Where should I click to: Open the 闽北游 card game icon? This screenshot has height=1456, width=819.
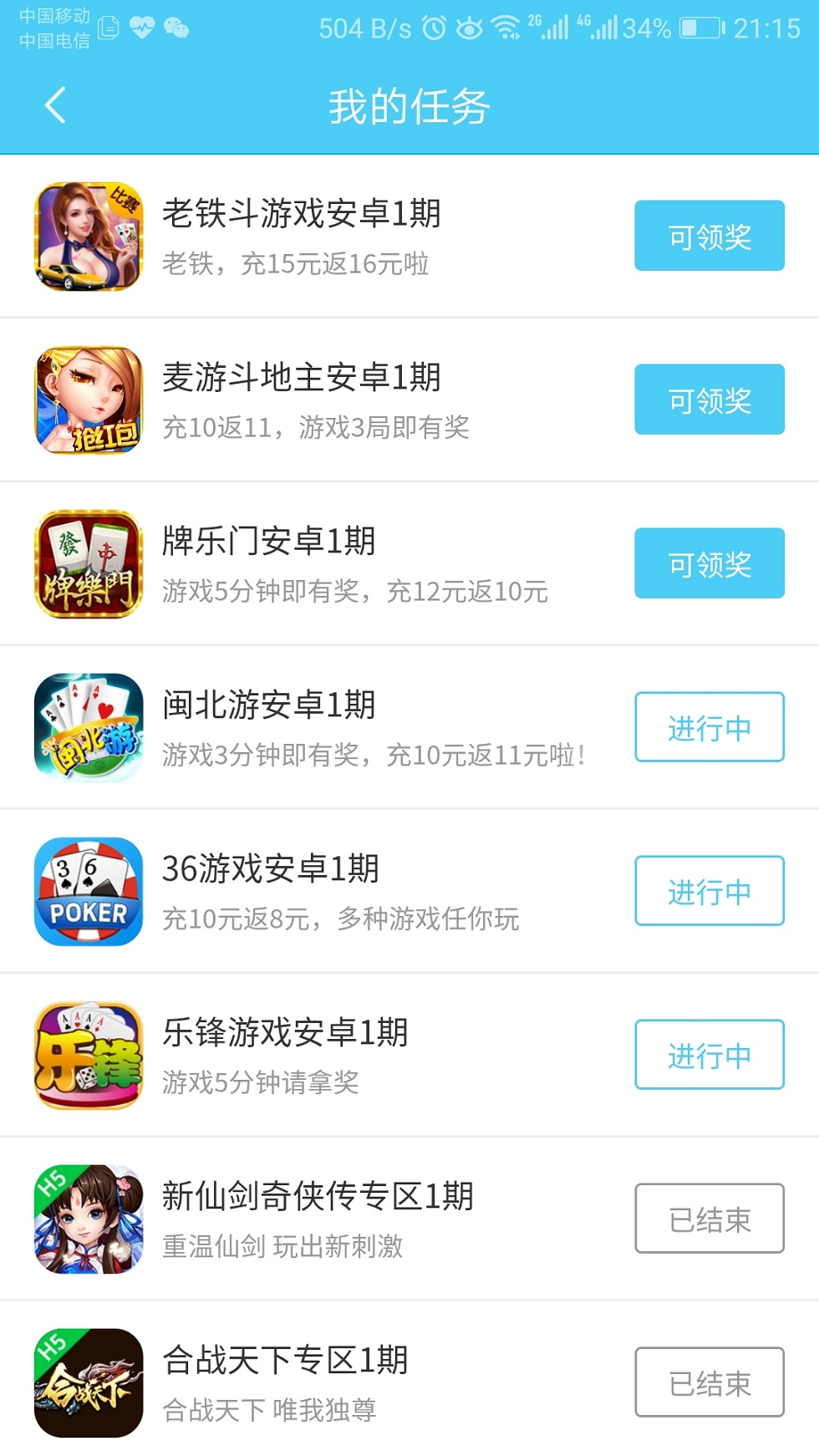[x=86, y=726]
